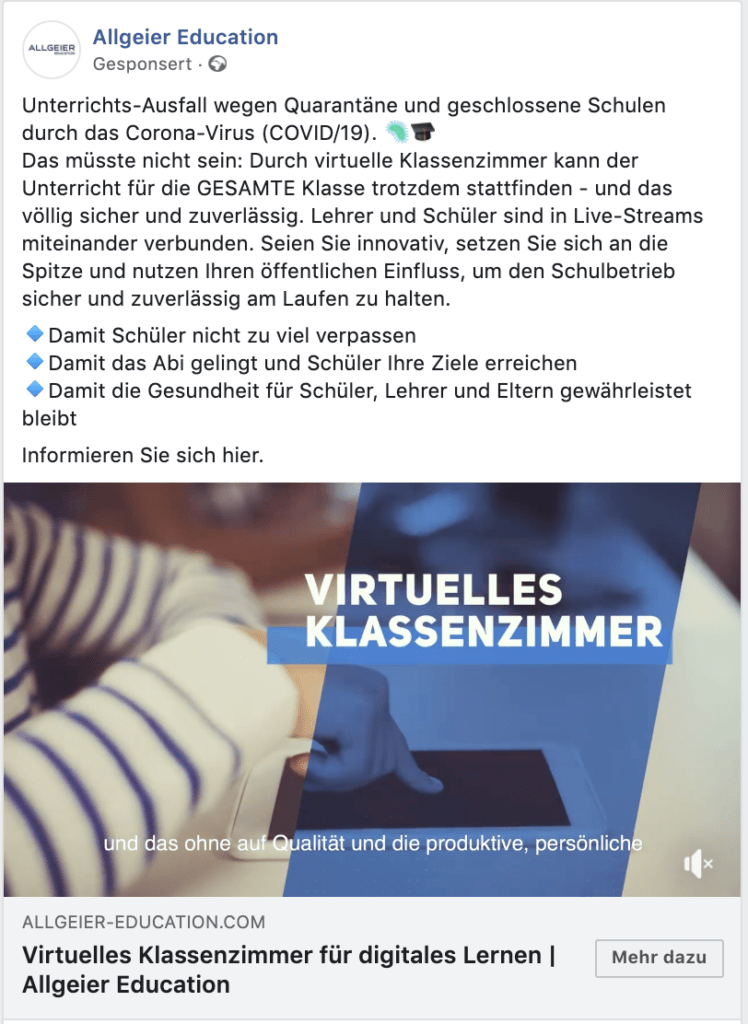This screenshot has width=748, height=1024.
Task: Open the Virtuelles Klassenzimmer für digitales Lernen link
Action: click(x=288, y=969)
